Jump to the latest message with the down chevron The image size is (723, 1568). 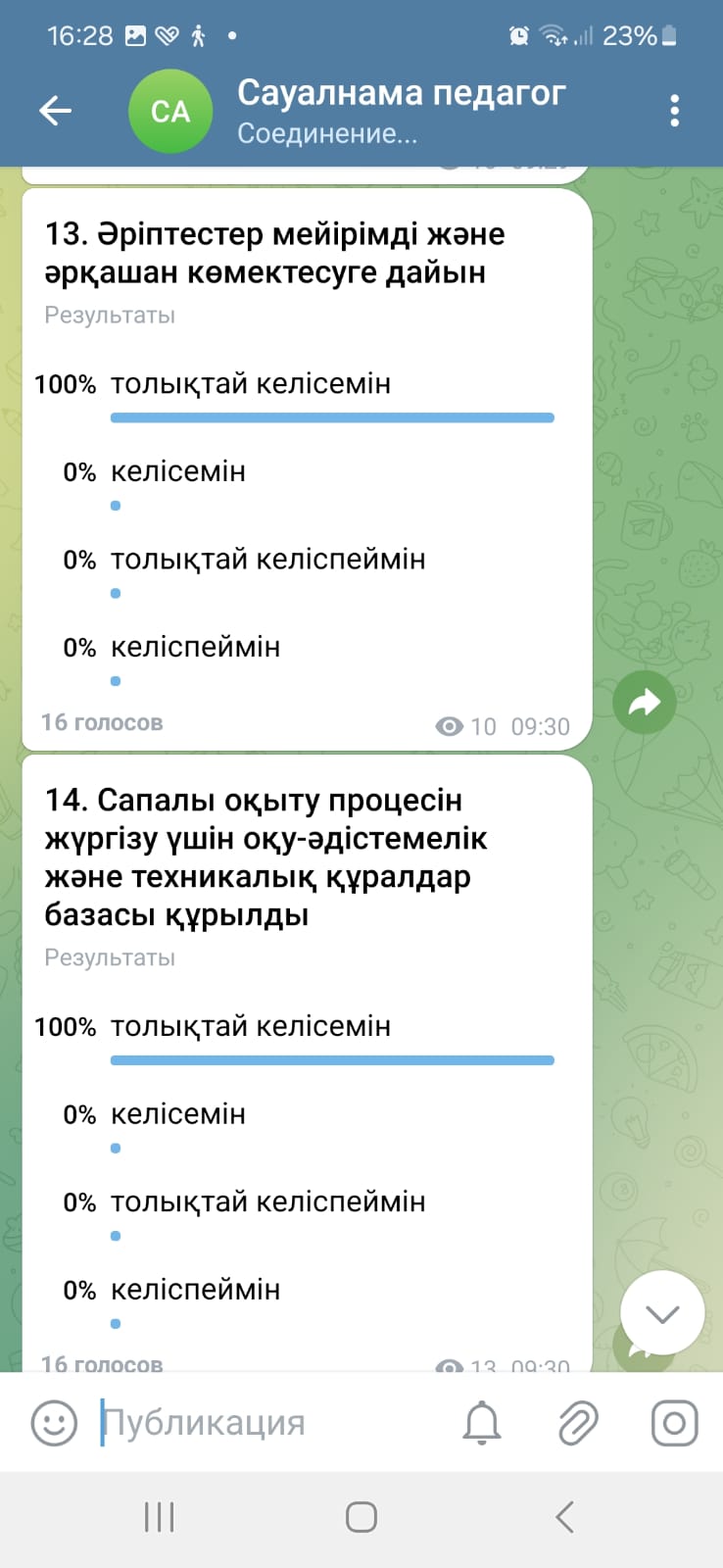point(662,1313)
